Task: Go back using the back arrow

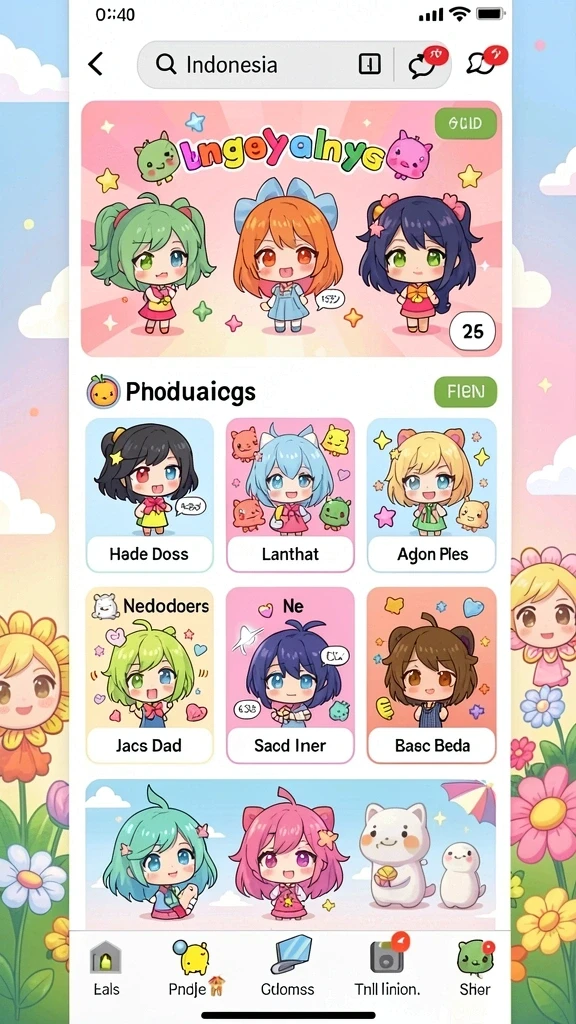Action: coord(96,64)
